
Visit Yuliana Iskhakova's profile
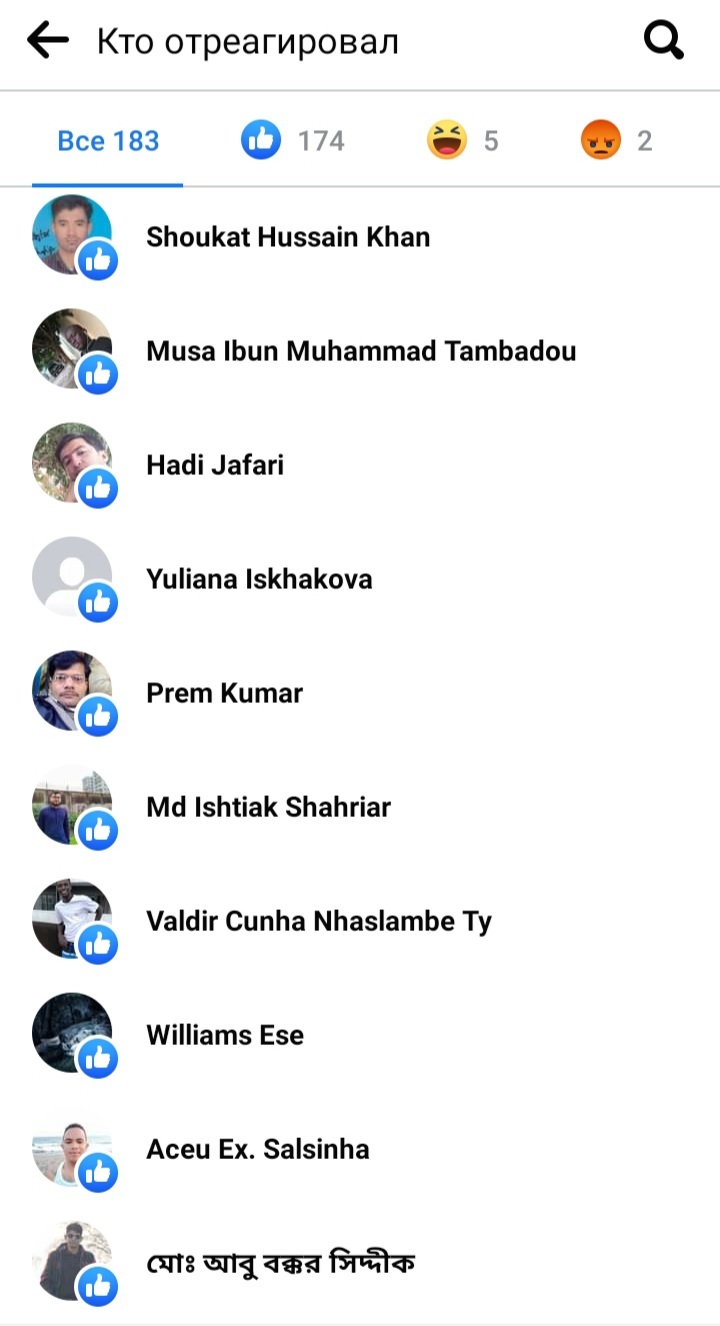click(259, 579)
